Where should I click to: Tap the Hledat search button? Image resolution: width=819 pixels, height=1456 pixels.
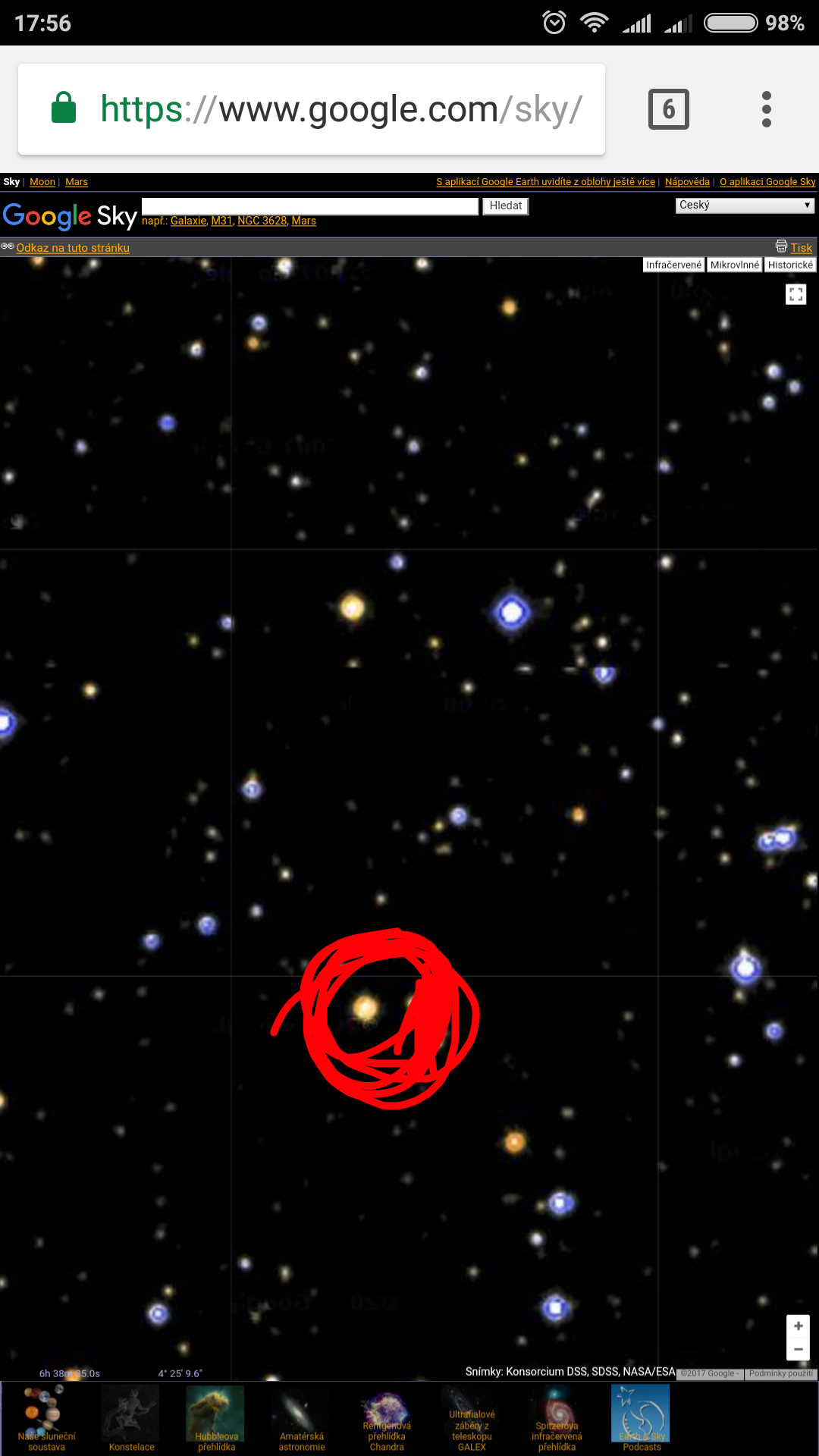pos(505,206)
